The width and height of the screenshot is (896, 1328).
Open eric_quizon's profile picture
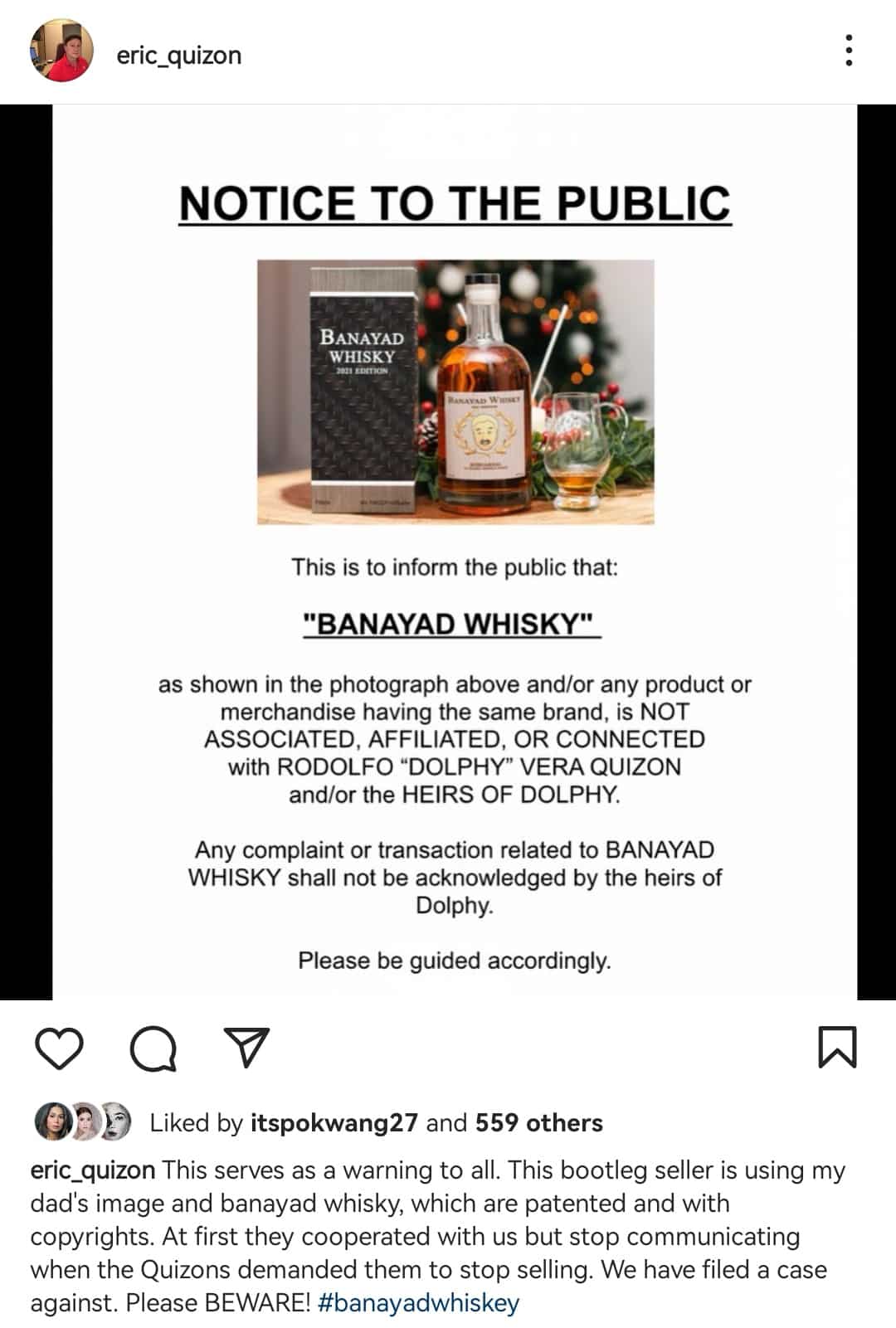click(x=61, y=51)
